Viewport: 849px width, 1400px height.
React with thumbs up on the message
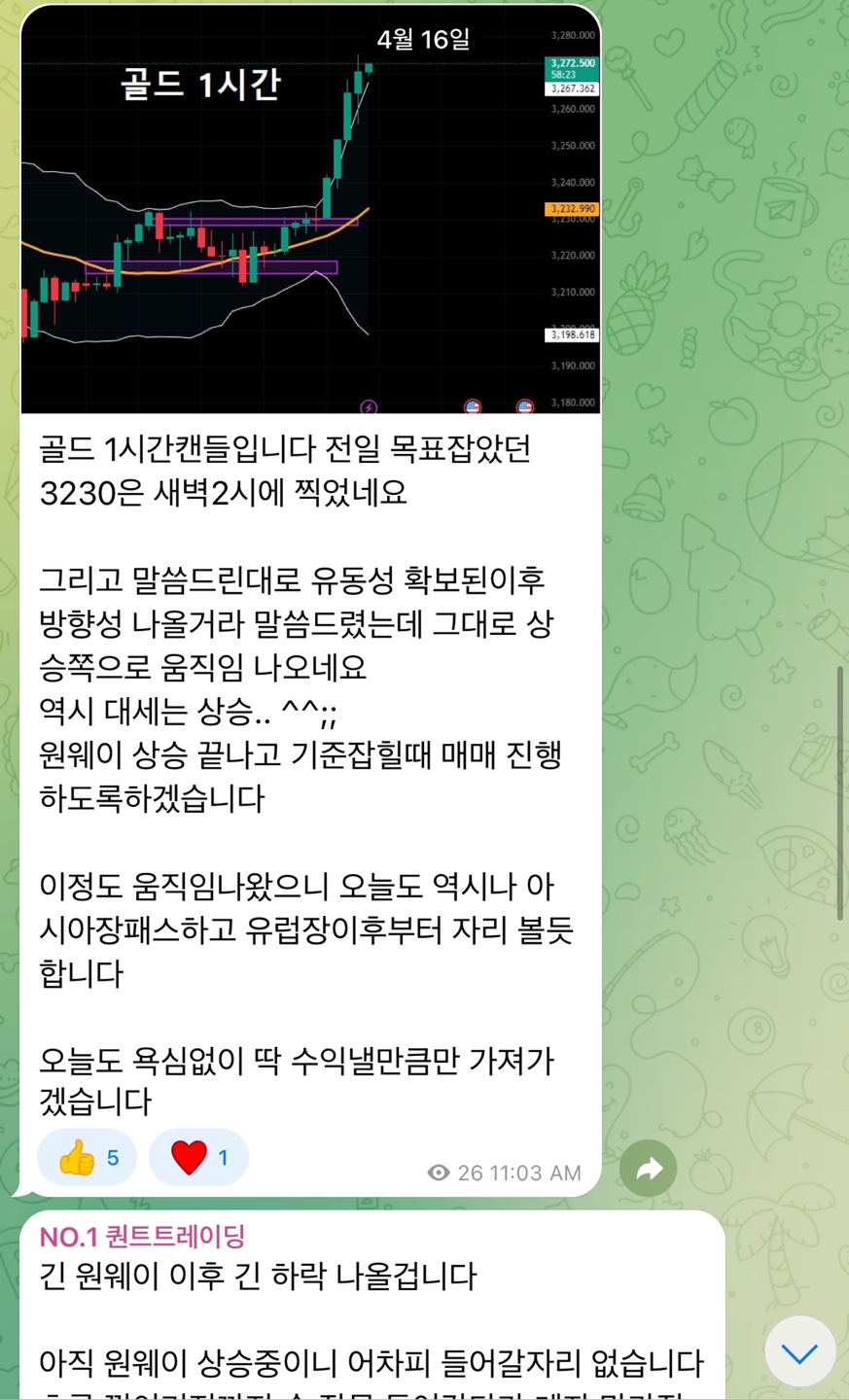pyautogui.click(x=88, y=1158)
